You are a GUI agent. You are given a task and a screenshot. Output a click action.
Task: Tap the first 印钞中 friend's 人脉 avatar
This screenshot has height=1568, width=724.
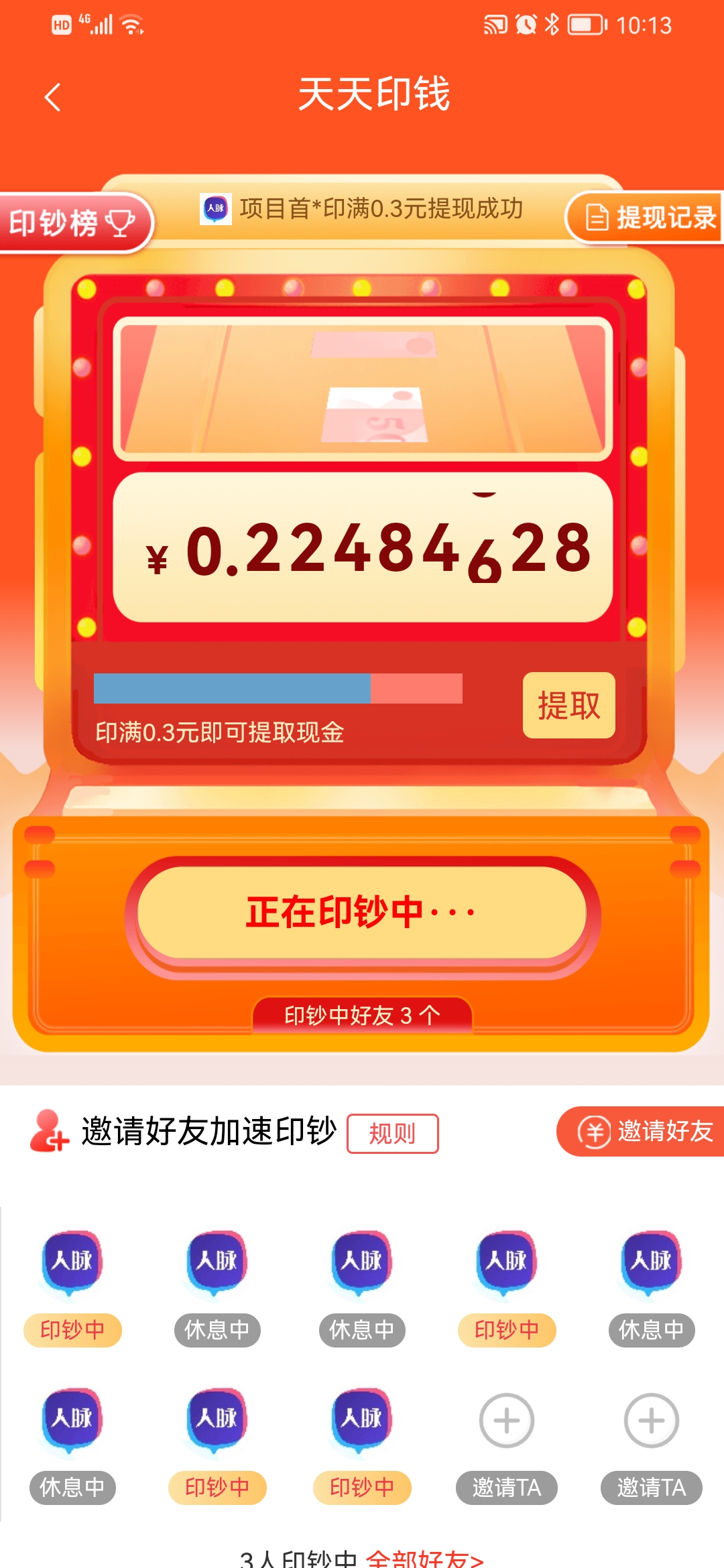tap(72, 1262)
